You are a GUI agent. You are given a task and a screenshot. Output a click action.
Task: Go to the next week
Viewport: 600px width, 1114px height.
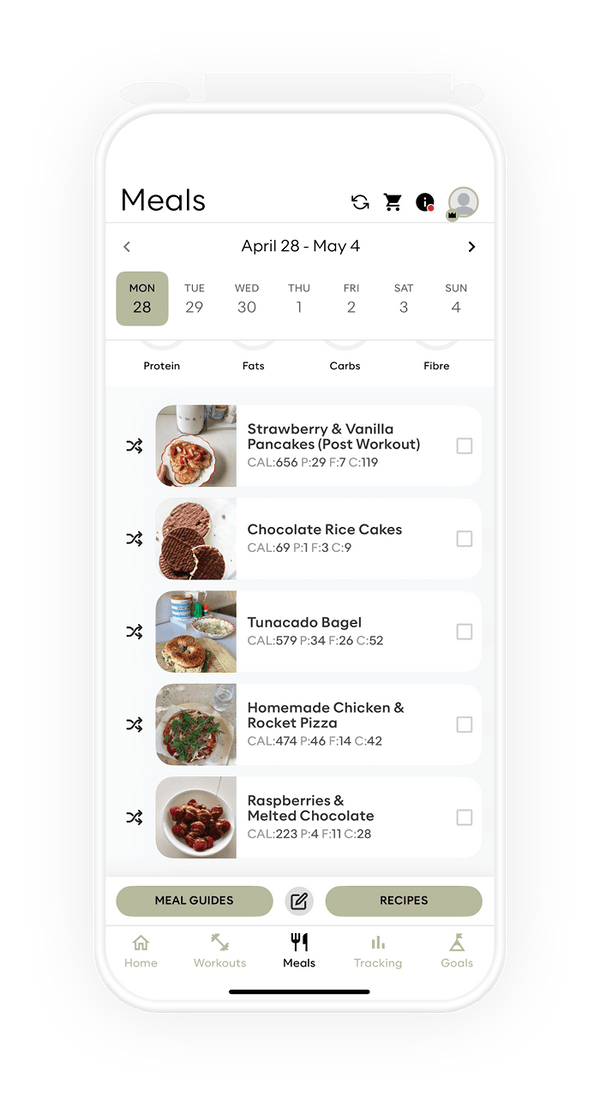tap(472, 247)
